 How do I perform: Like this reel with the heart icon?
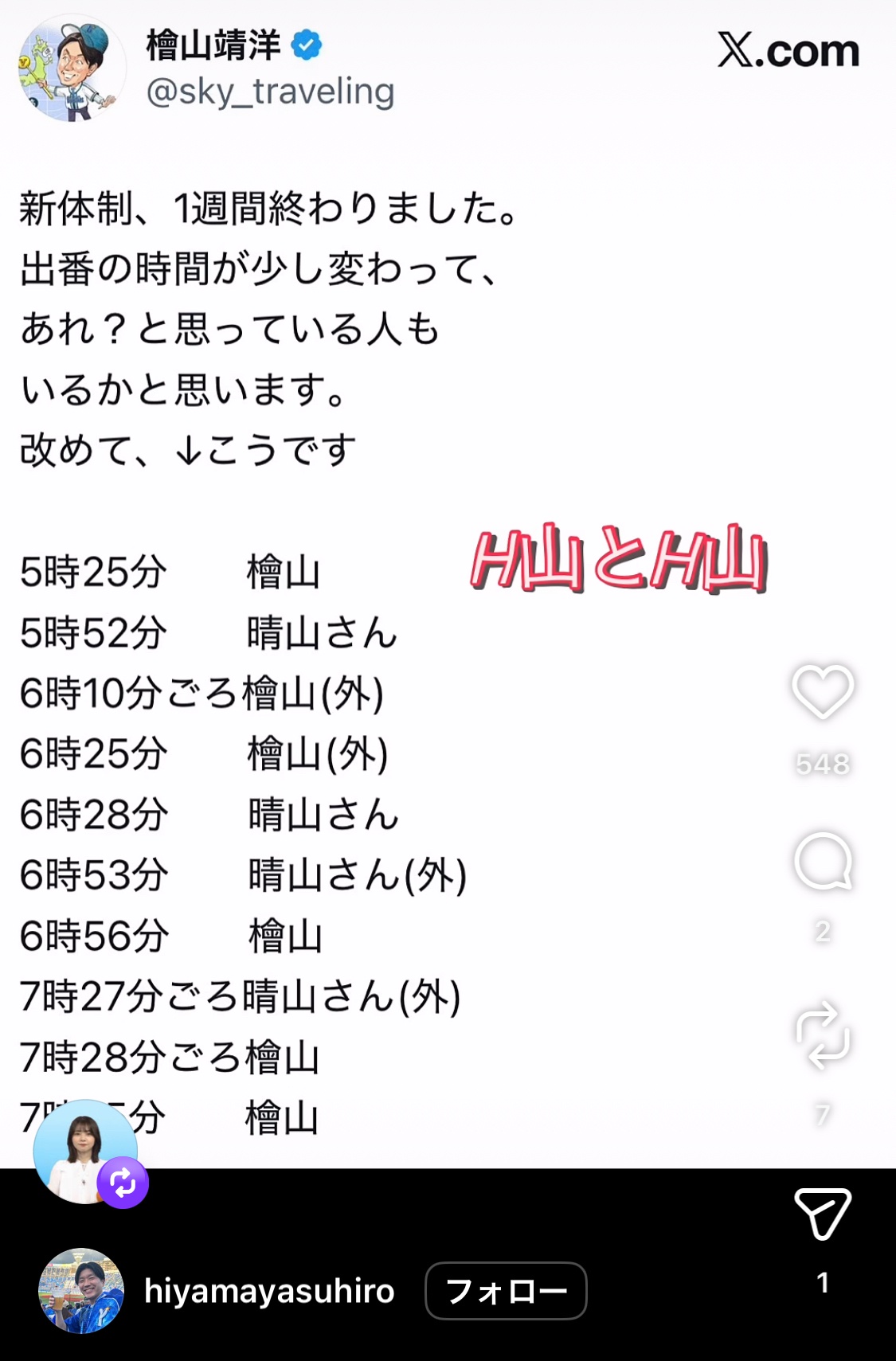pos(823,691)
